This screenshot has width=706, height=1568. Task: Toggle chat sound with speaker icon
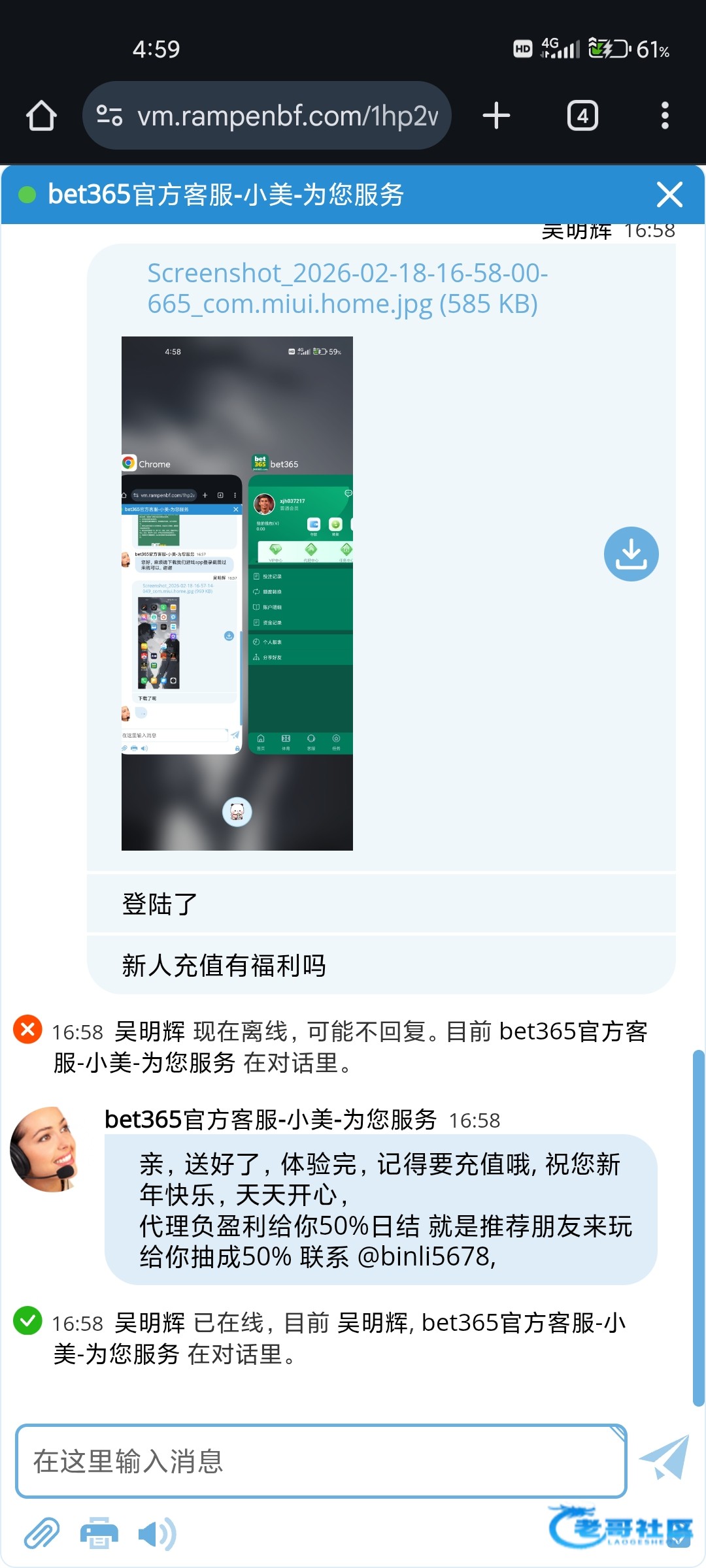point(156,1533)
